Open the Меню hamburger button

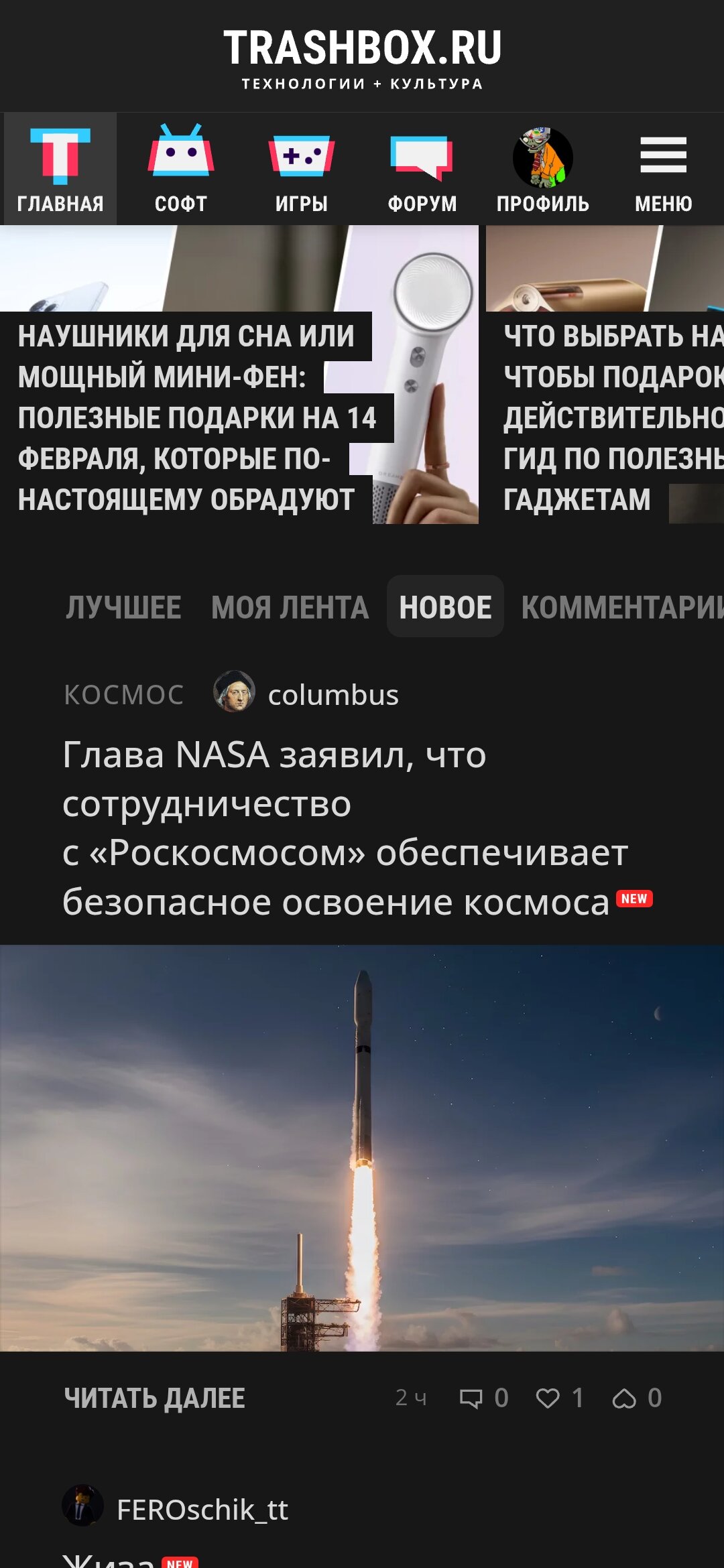click(663, 169)
